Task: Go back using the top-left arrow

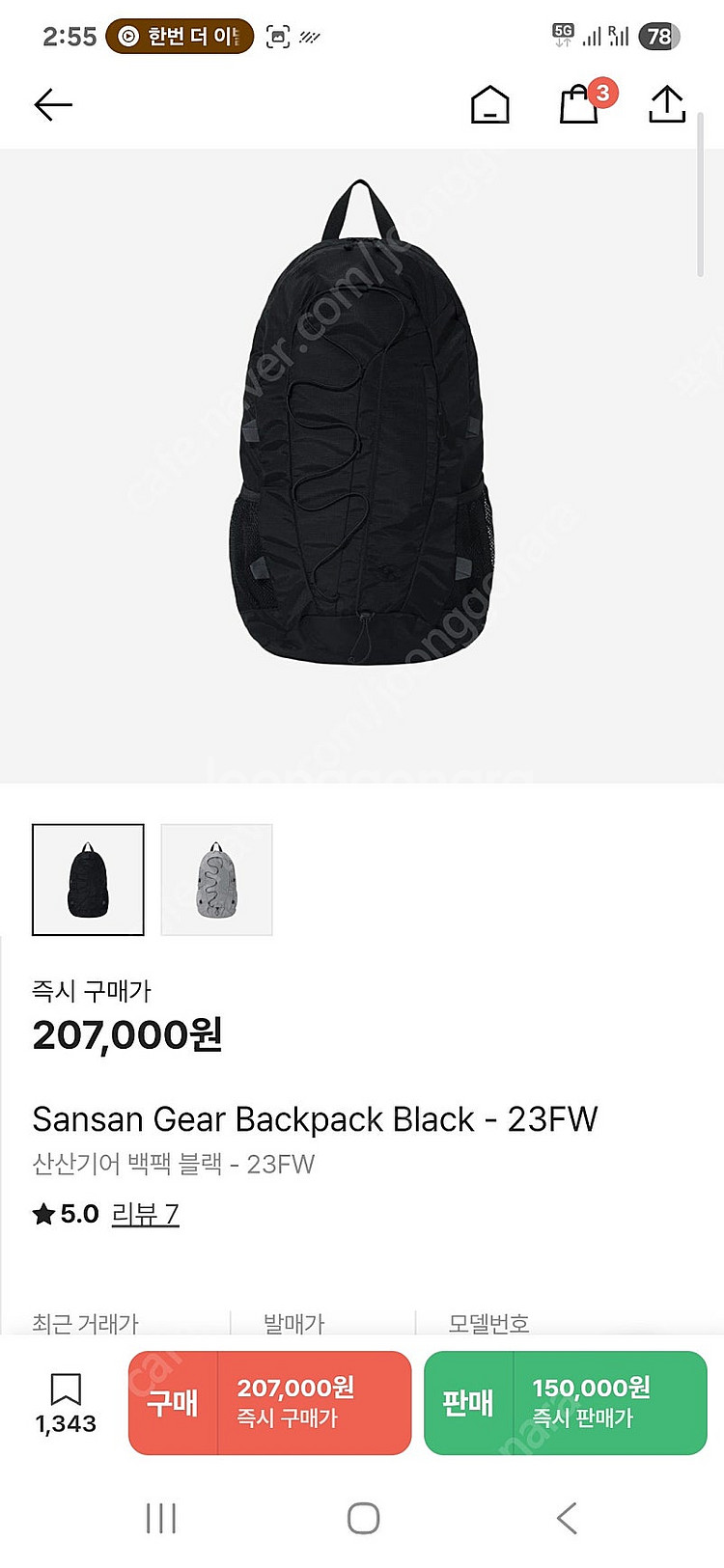Action: point(53,104)
